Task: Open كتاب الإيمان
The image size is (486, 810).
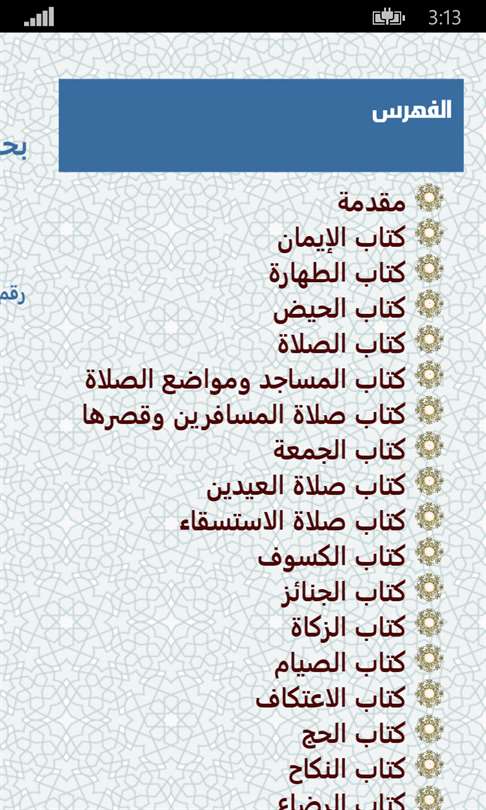Action: pyautogui.click(x=341, y=238)
